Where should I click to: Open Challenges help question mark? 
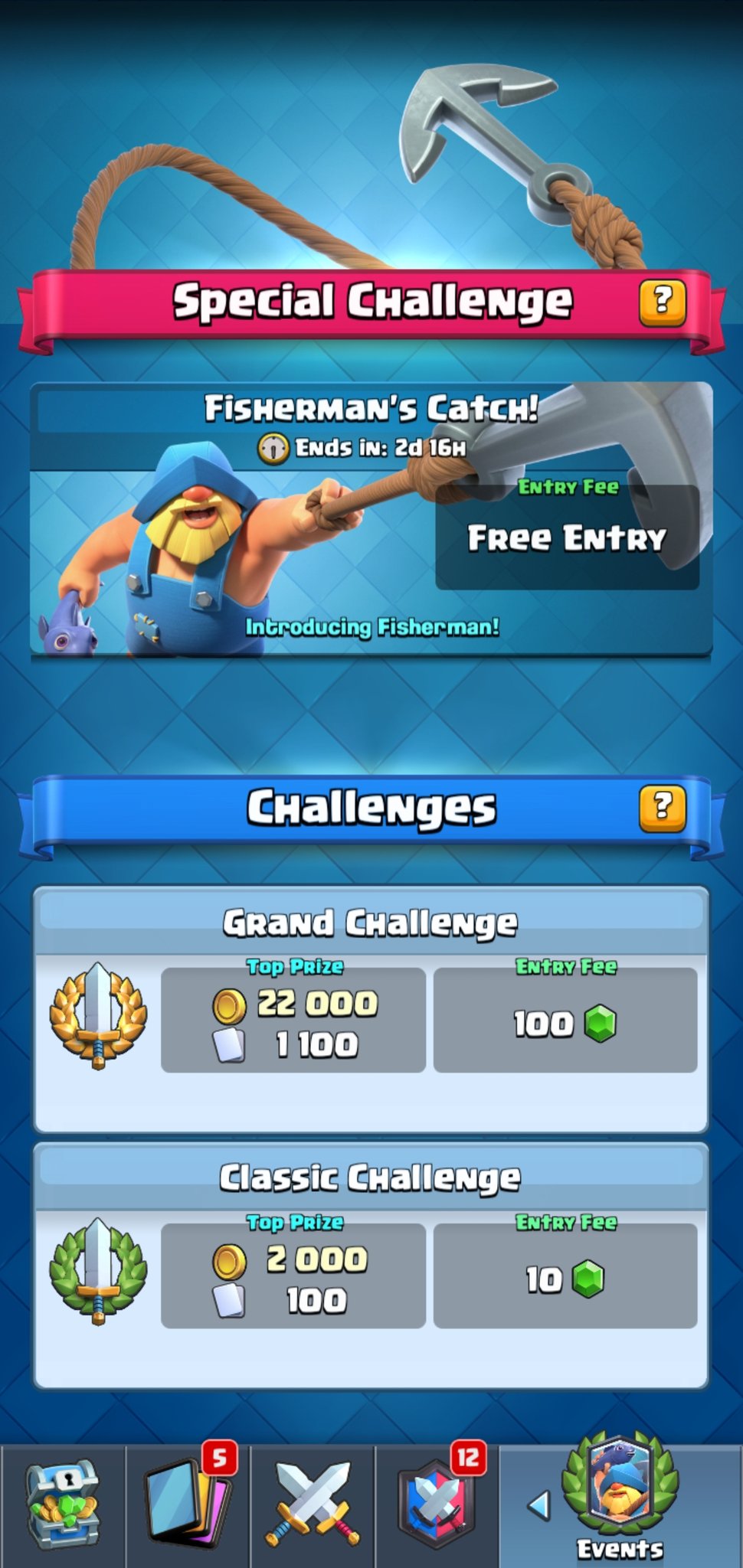tap(662, 808)
